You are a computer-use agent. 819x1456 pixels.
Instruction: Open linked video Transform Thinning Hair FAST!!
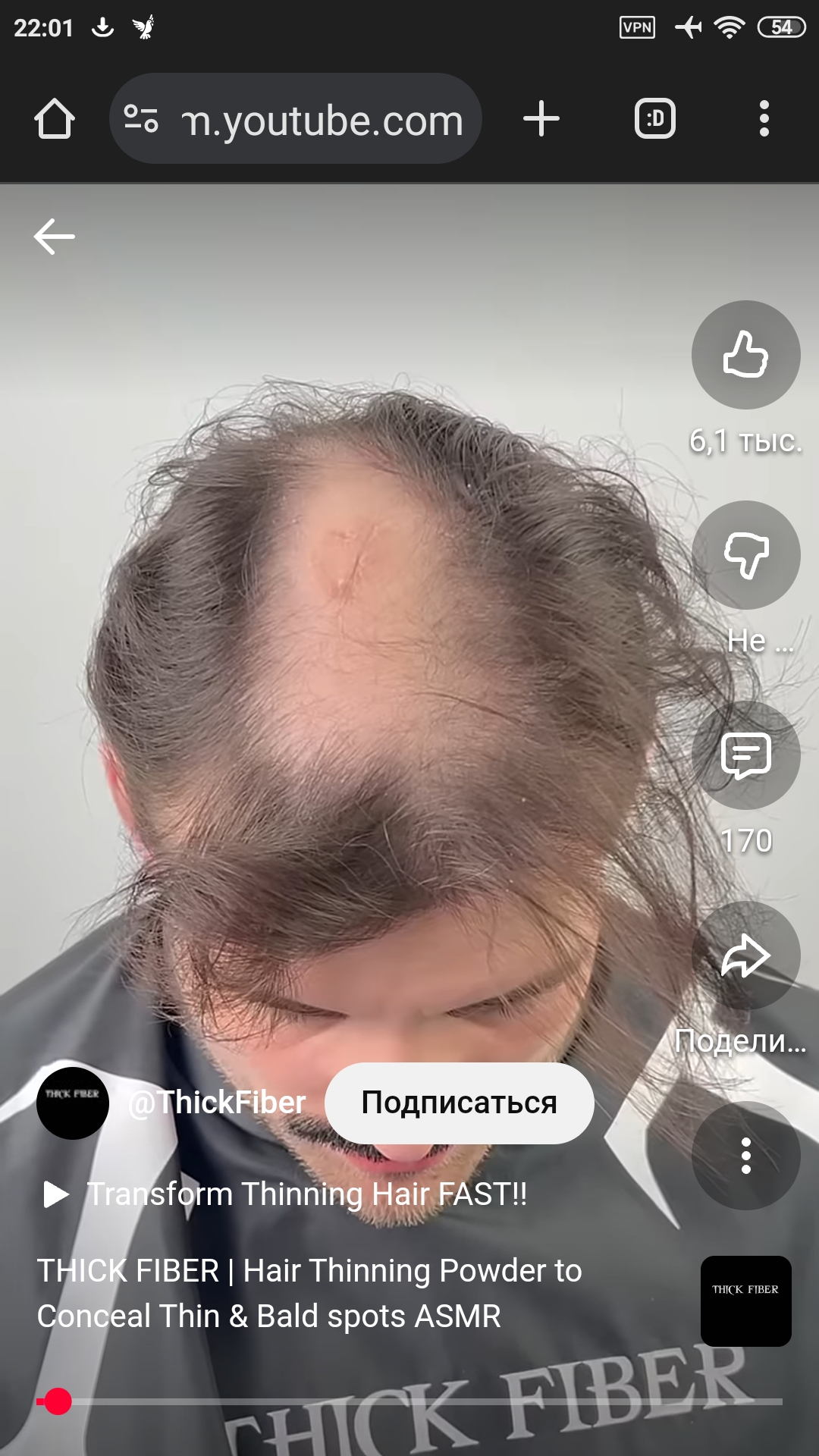coord(306,1194)
